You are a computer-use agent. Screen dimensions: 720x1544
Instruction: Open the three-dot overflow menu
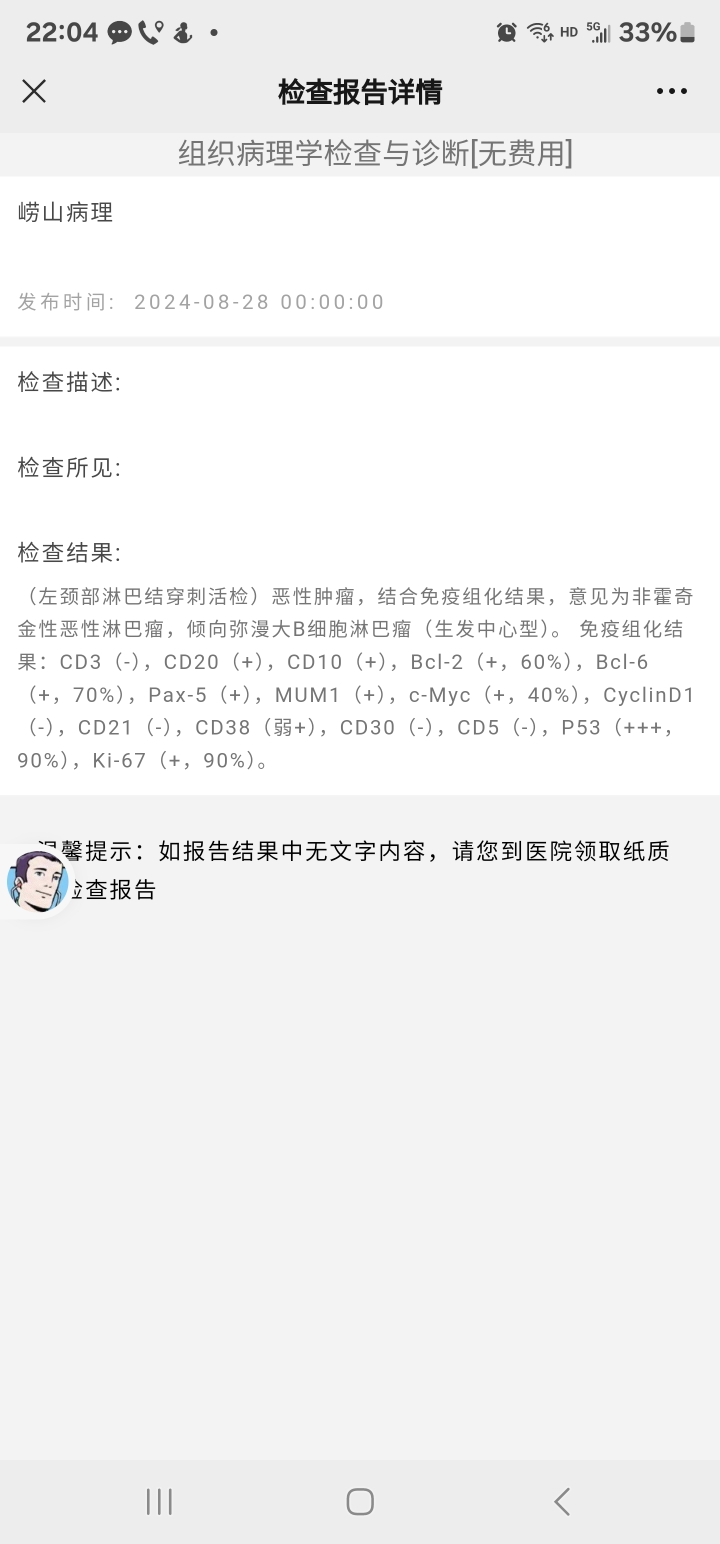coord(671,92)
